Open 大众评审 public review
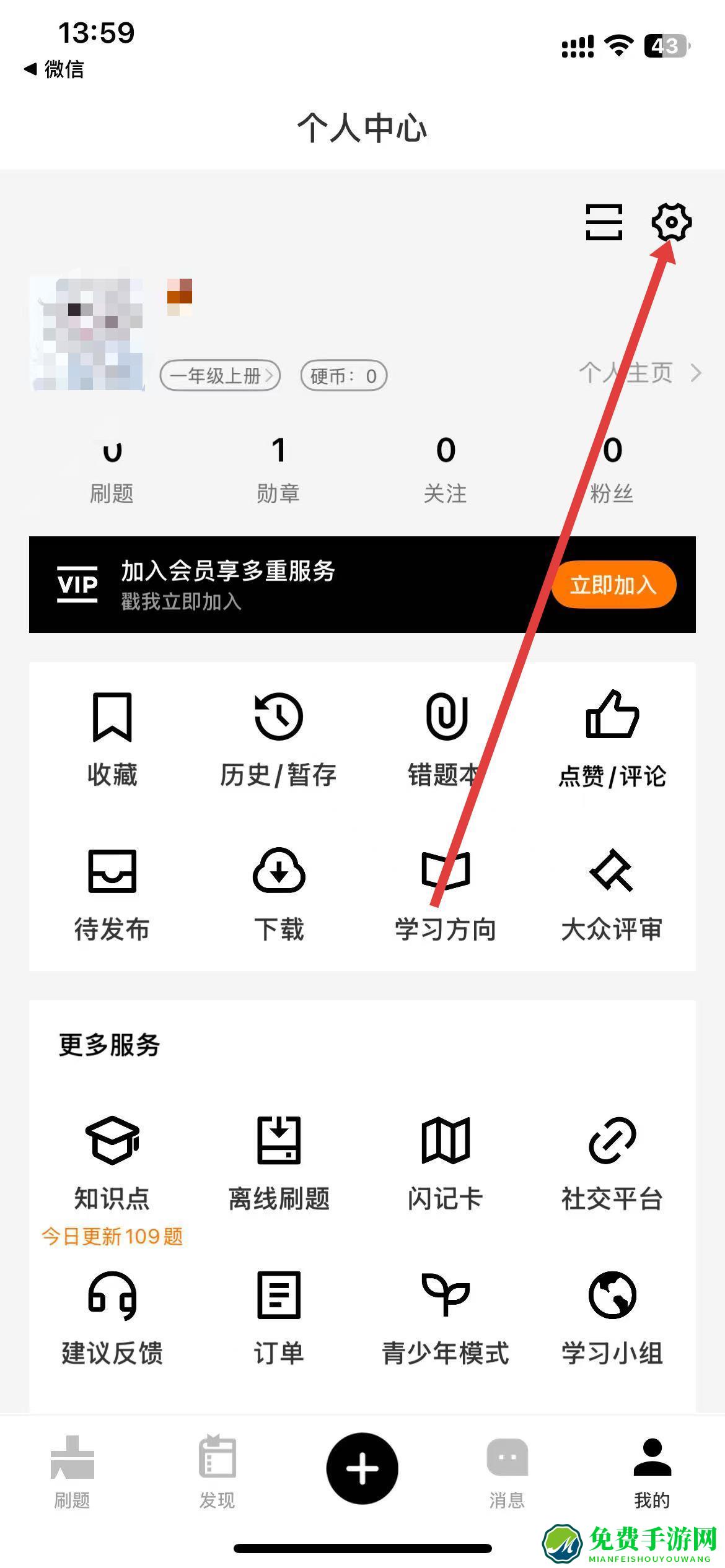This screenshot has height=1568, width=725. (612, 894)
